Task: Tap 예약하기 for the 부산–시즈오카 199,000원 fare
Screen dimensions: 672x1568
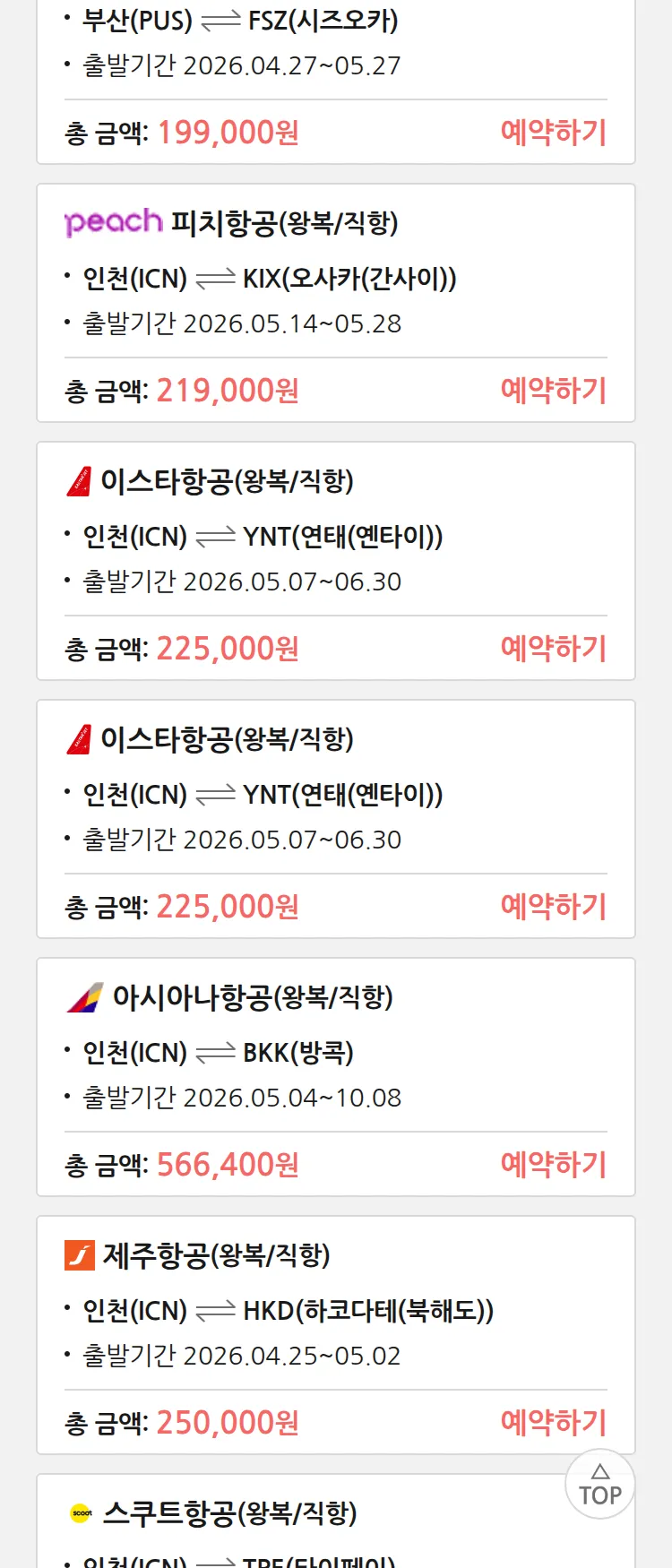Action: (553, 133)
